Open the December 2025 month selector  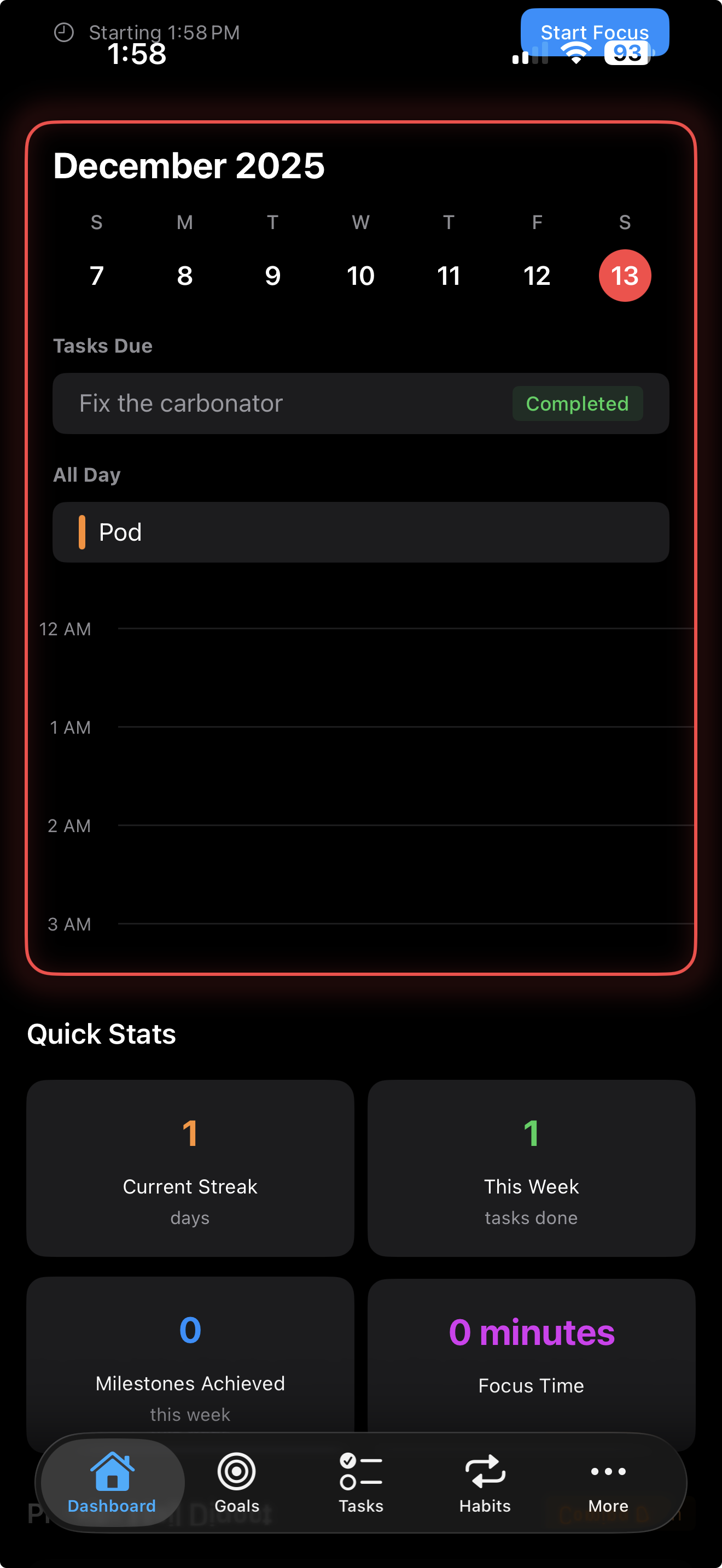(189, 165)
